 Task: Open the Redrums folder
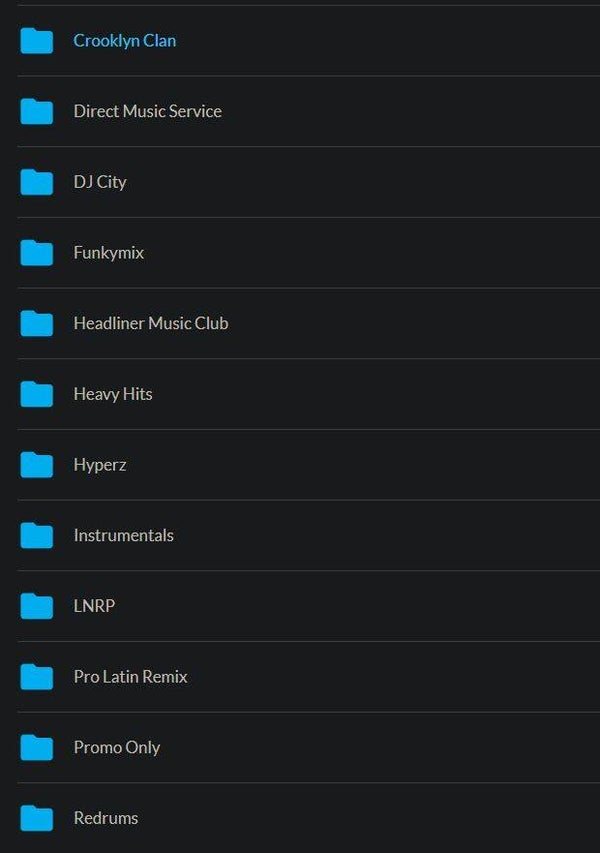point(105,818)
